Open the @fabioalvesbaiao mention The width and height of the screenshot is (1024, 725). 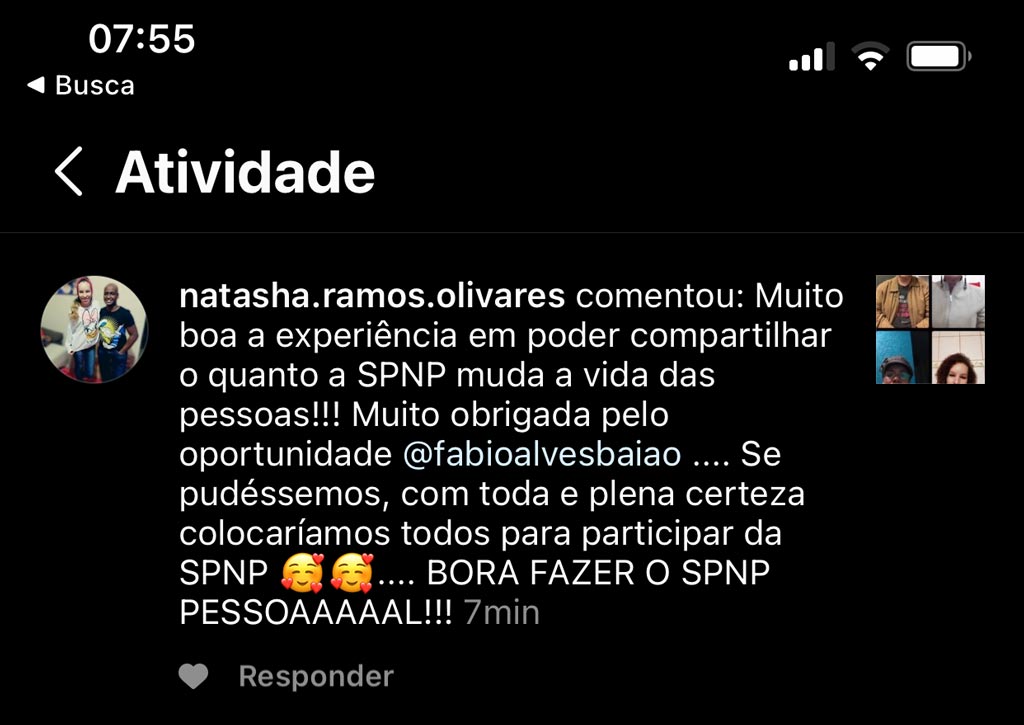pyautogui.click(x=541, y=454)
